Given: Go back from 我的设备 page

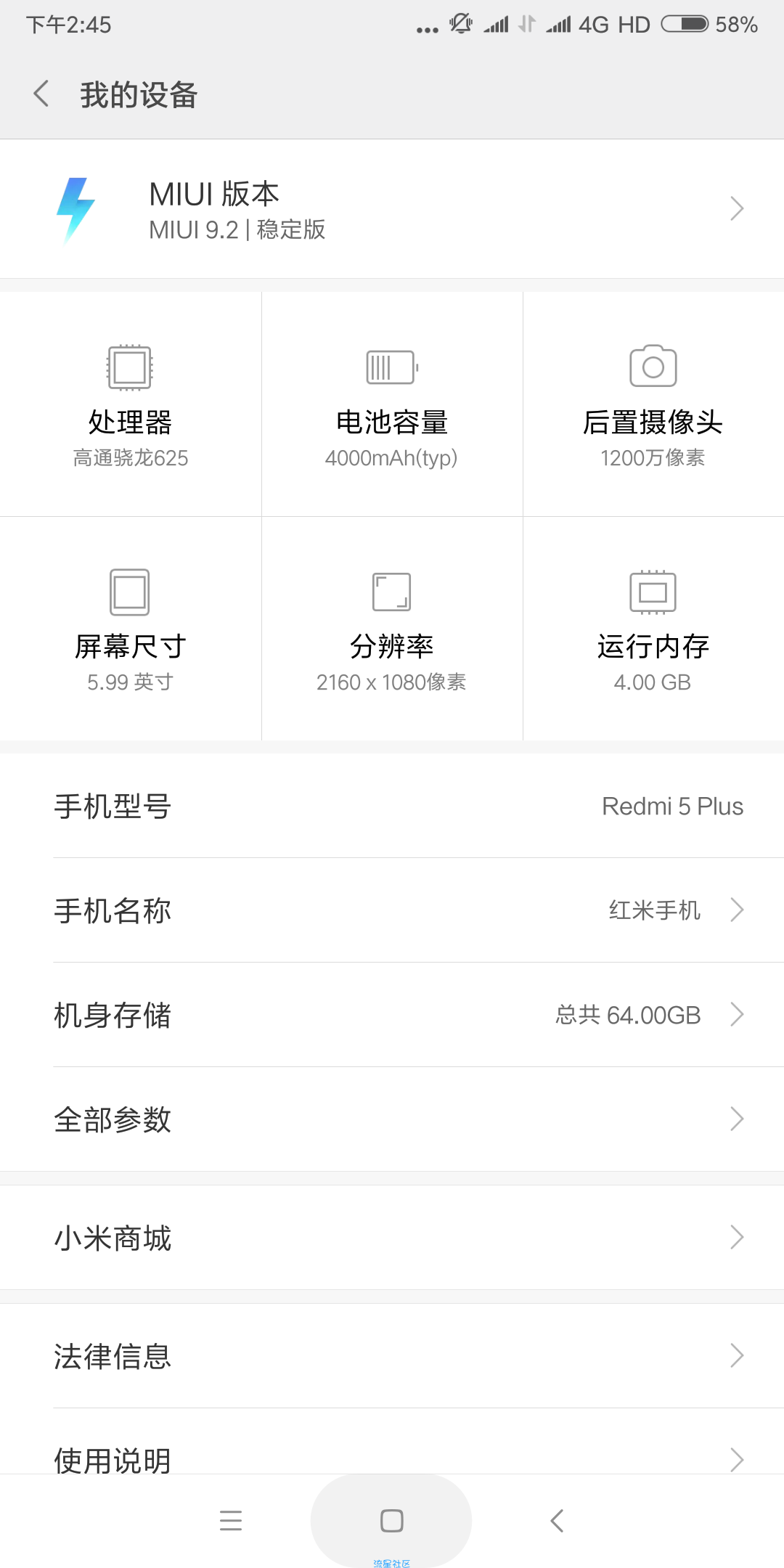Looking at the screenshot, I should 41,94.
